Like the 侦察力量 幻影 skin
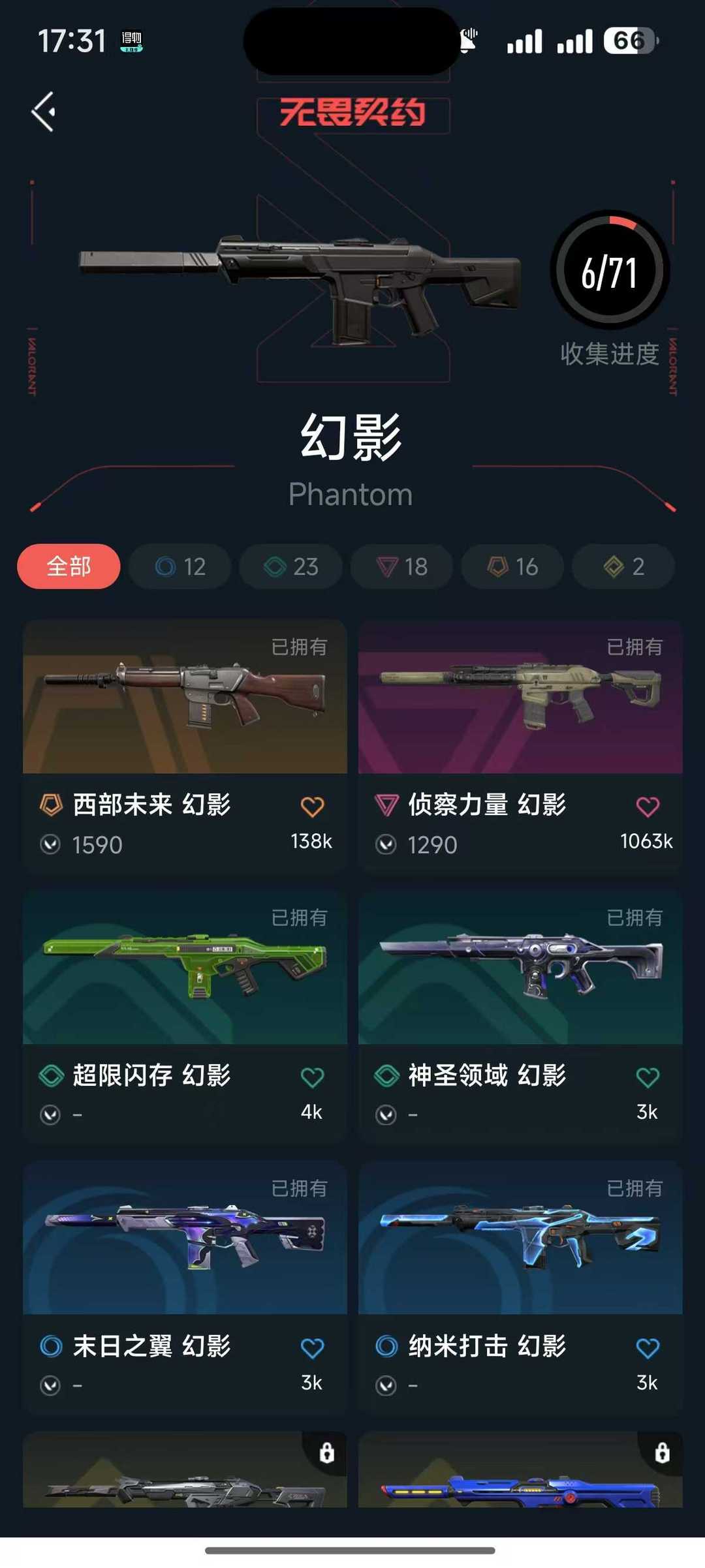Viewport: 705px width, 1568px height. click(x=648, y=807)
